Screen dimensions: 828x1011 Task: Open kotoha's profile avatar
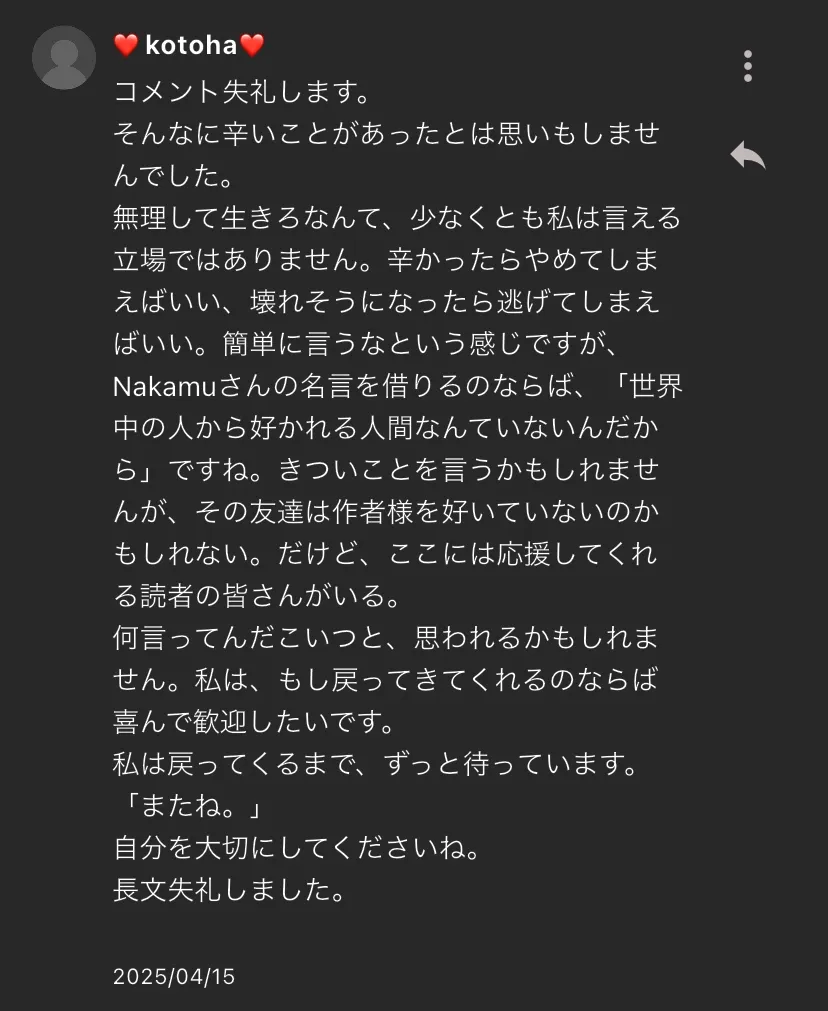pos(64,58)
